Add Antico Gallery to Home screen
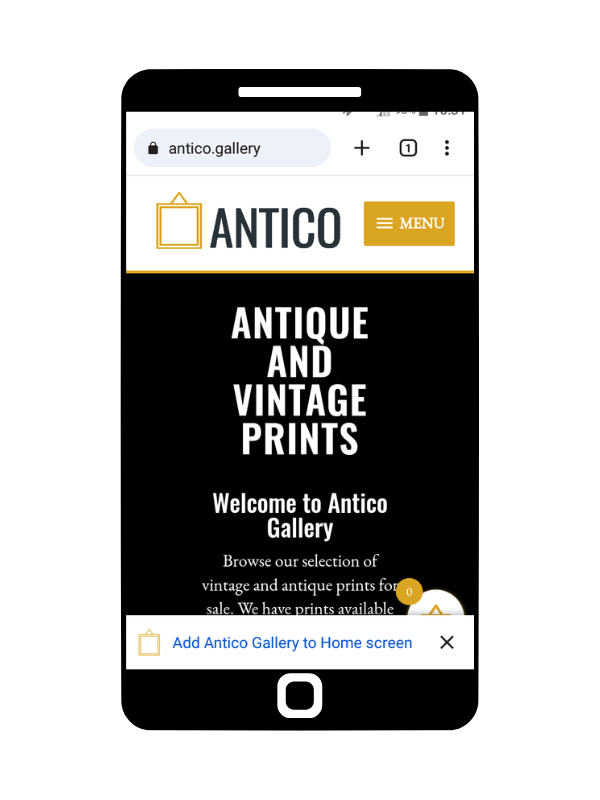The width and height of the screenshot is (600, 800). point(292,643)
